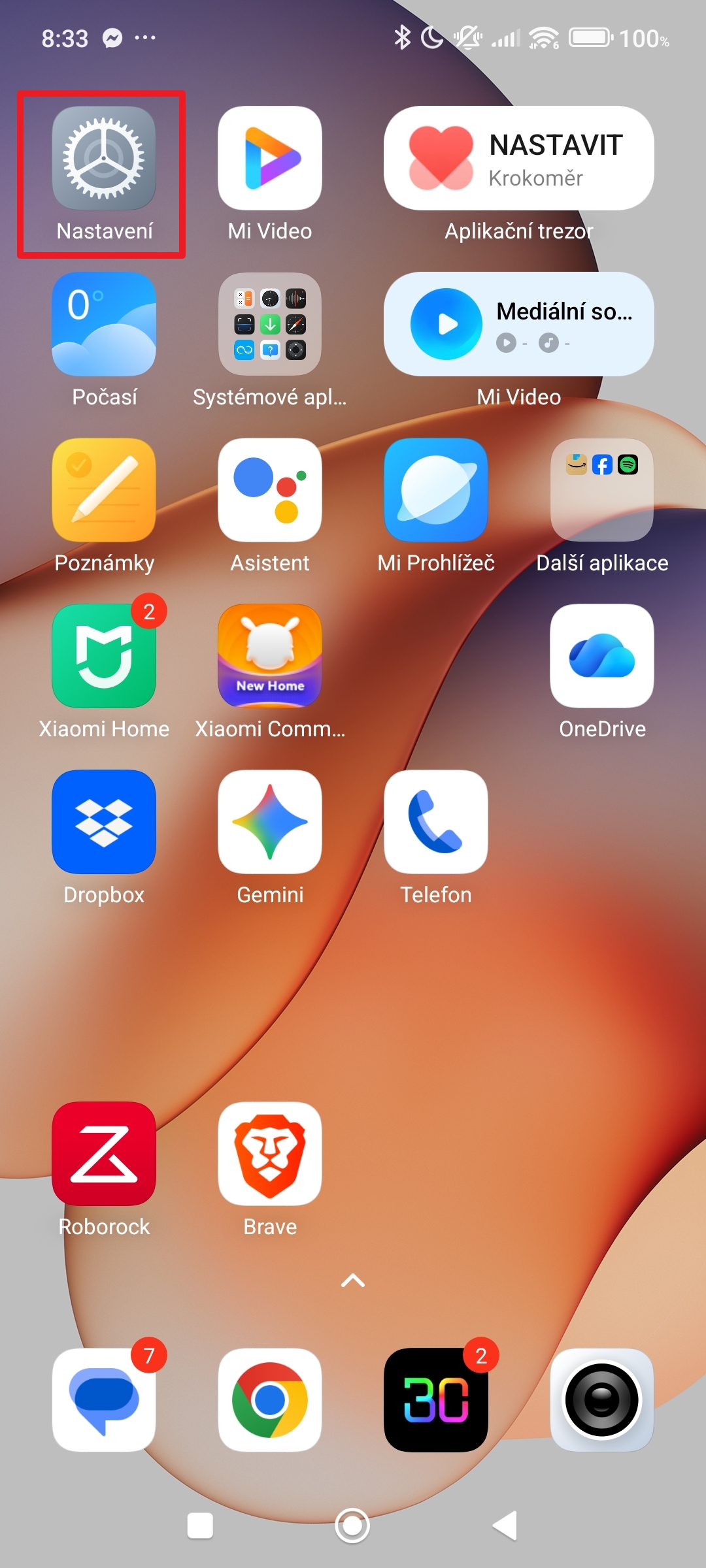Open Chrome from the dock
Image resolution: width=706 pixels, height=1568 pixels.
[x=270, y=1400]
